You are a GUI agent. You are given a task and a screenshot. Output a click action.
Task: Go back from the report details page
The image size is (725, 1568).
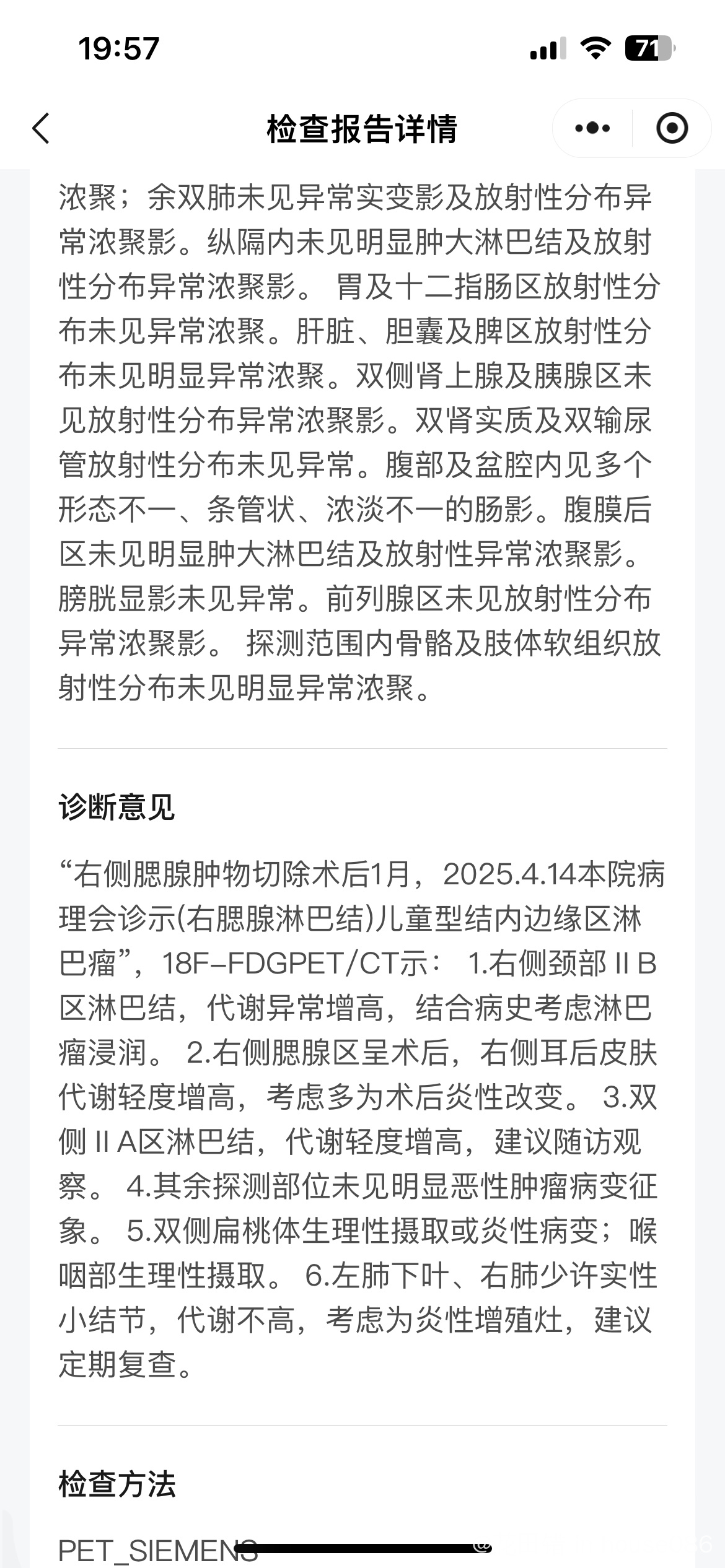(x=41, y=129)
